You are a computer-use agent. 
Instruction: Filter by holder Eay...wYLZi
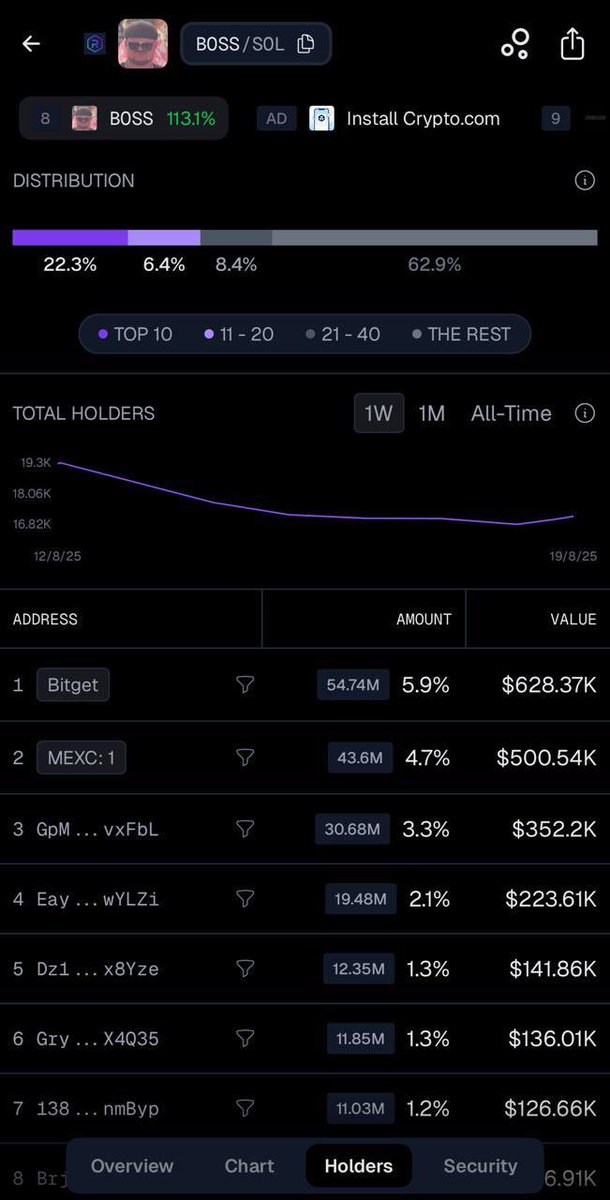(x=245, y=899)
